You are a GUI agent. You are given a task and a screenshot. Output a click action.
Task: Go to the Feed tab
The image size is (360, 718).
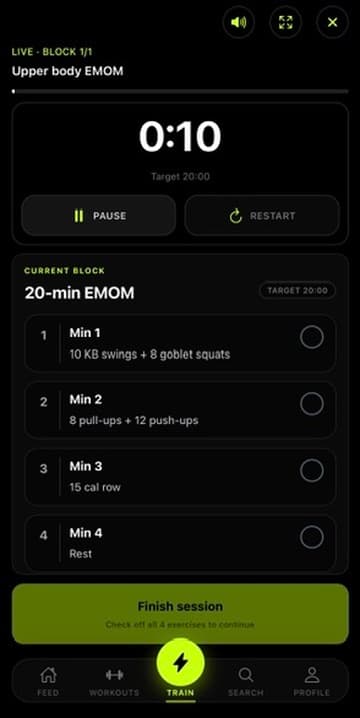pos(48,681)
